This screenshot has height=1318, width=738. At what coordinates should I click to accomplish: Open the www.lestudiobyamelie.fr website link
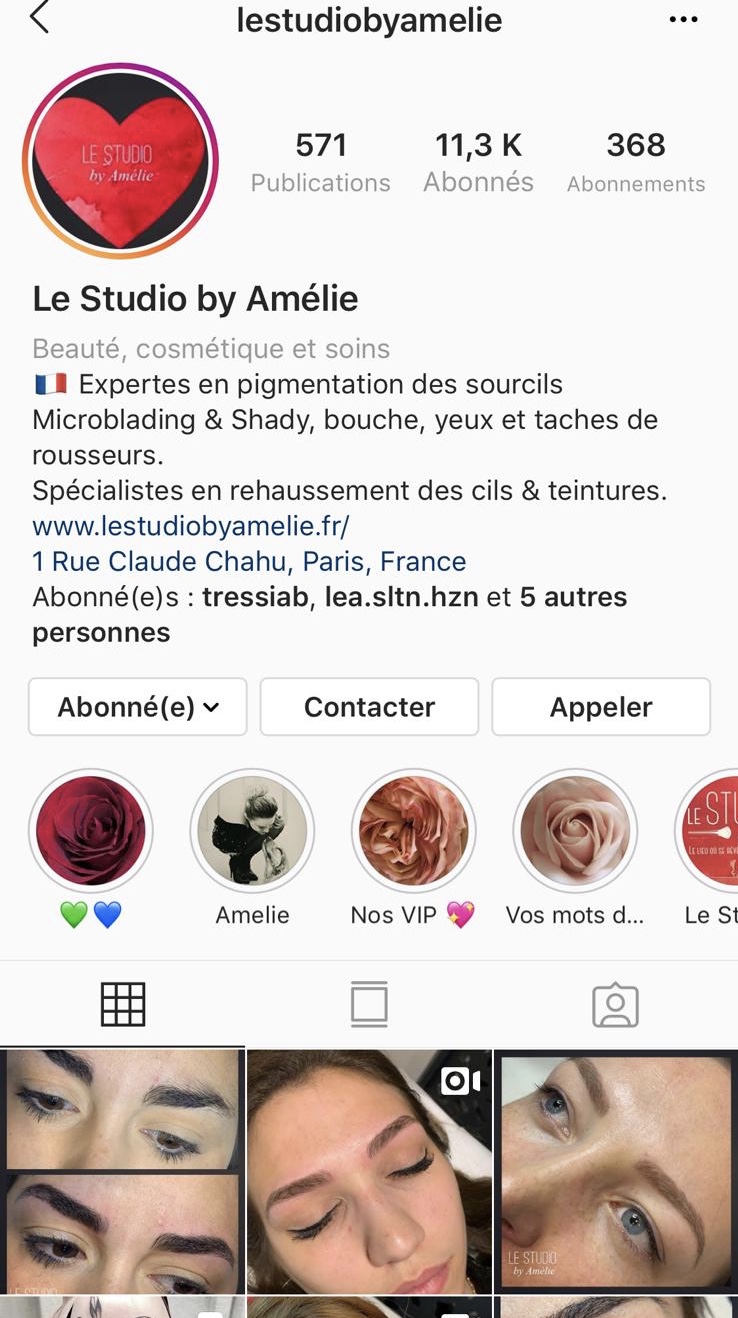[x=191, y=526]
